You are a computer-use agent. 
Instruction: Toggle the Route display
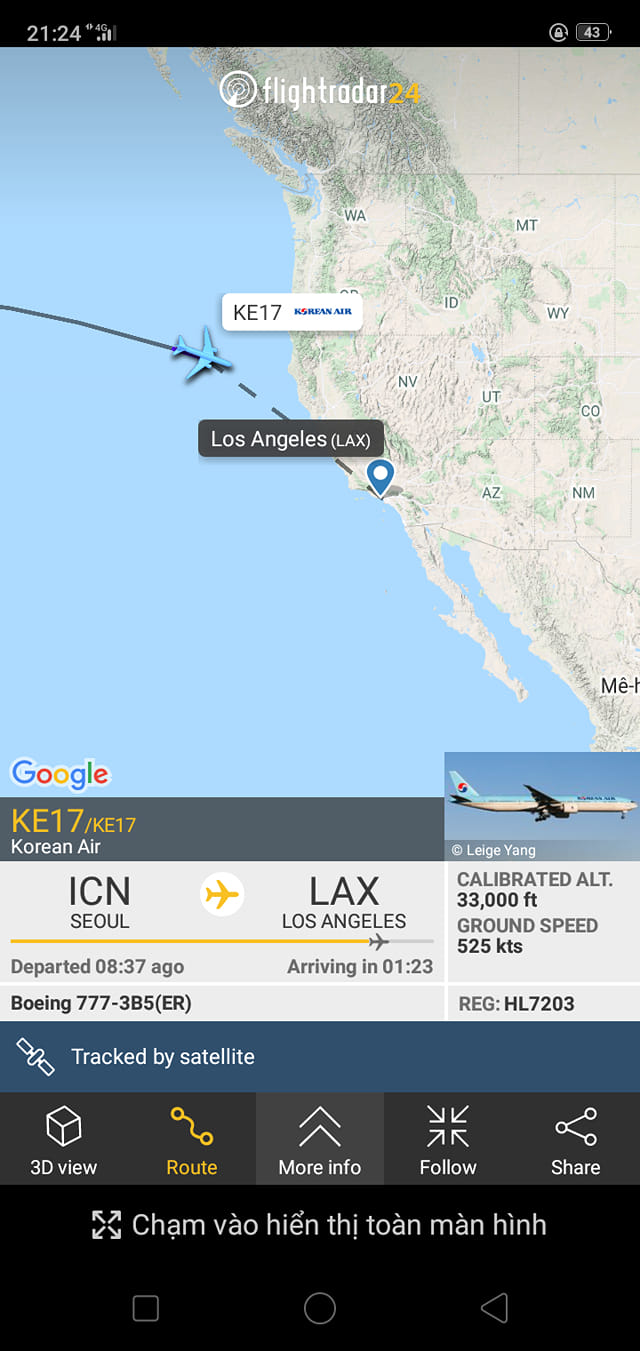[x=191, y=1139]
